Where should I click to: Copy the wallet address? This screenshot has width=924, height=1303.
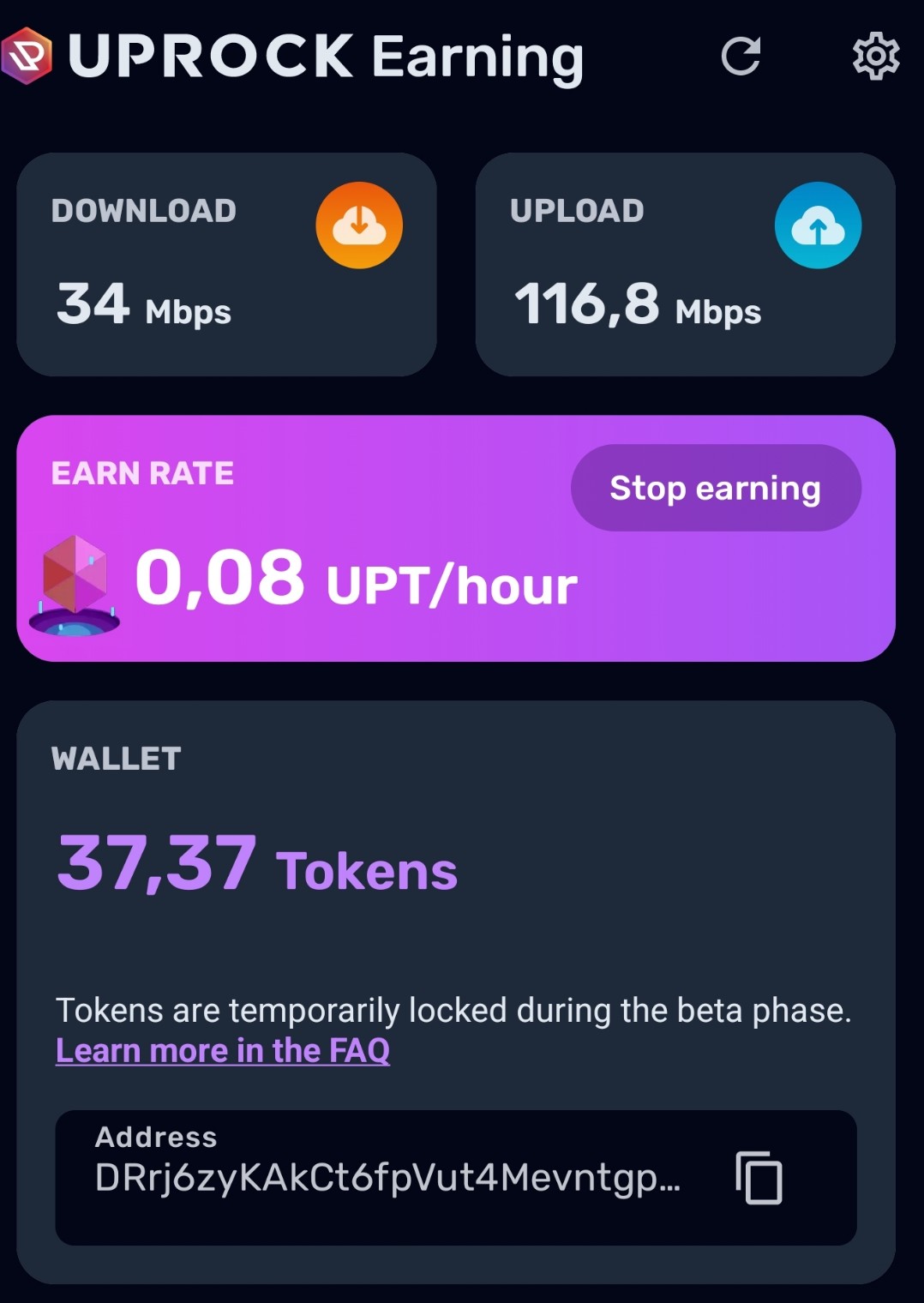pyautogui.click(x=758, y=1178)
